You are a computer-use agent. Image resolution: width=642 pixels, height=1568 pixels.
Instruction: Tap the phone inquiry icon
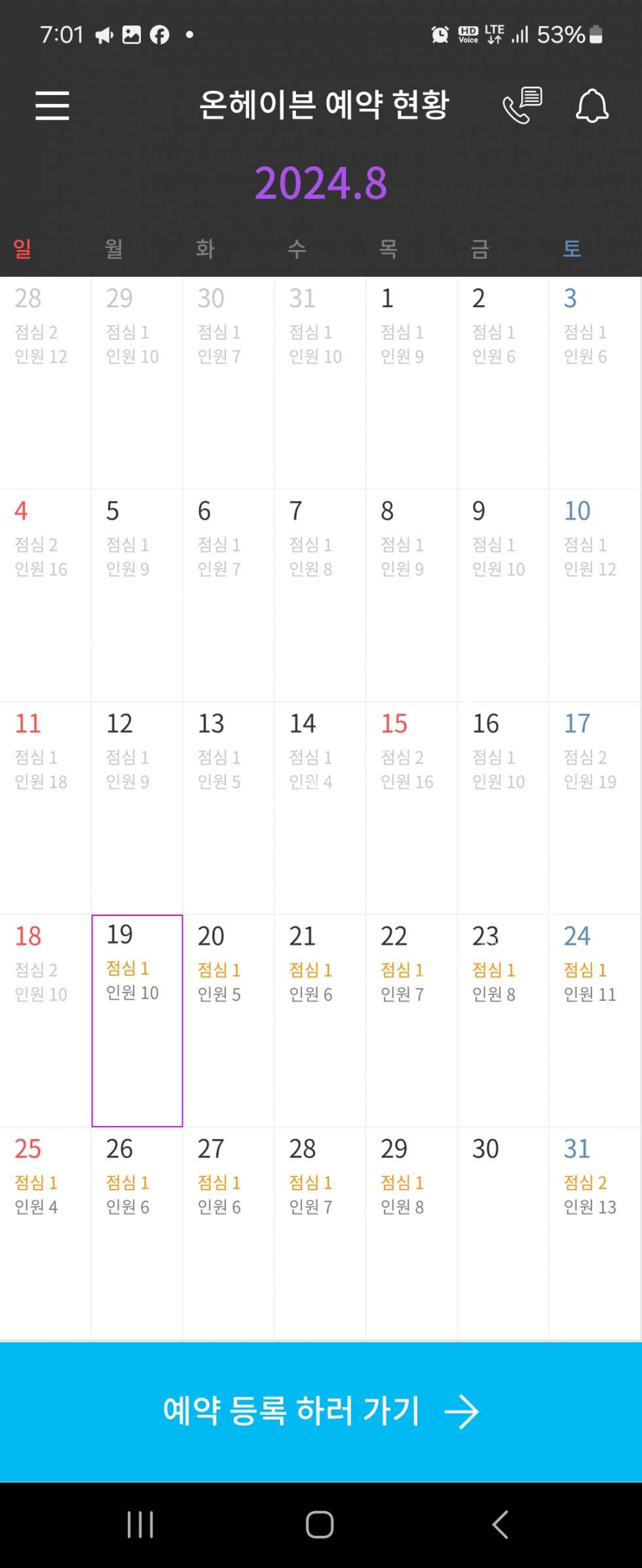pyautogui.click(x=522, y=105)
